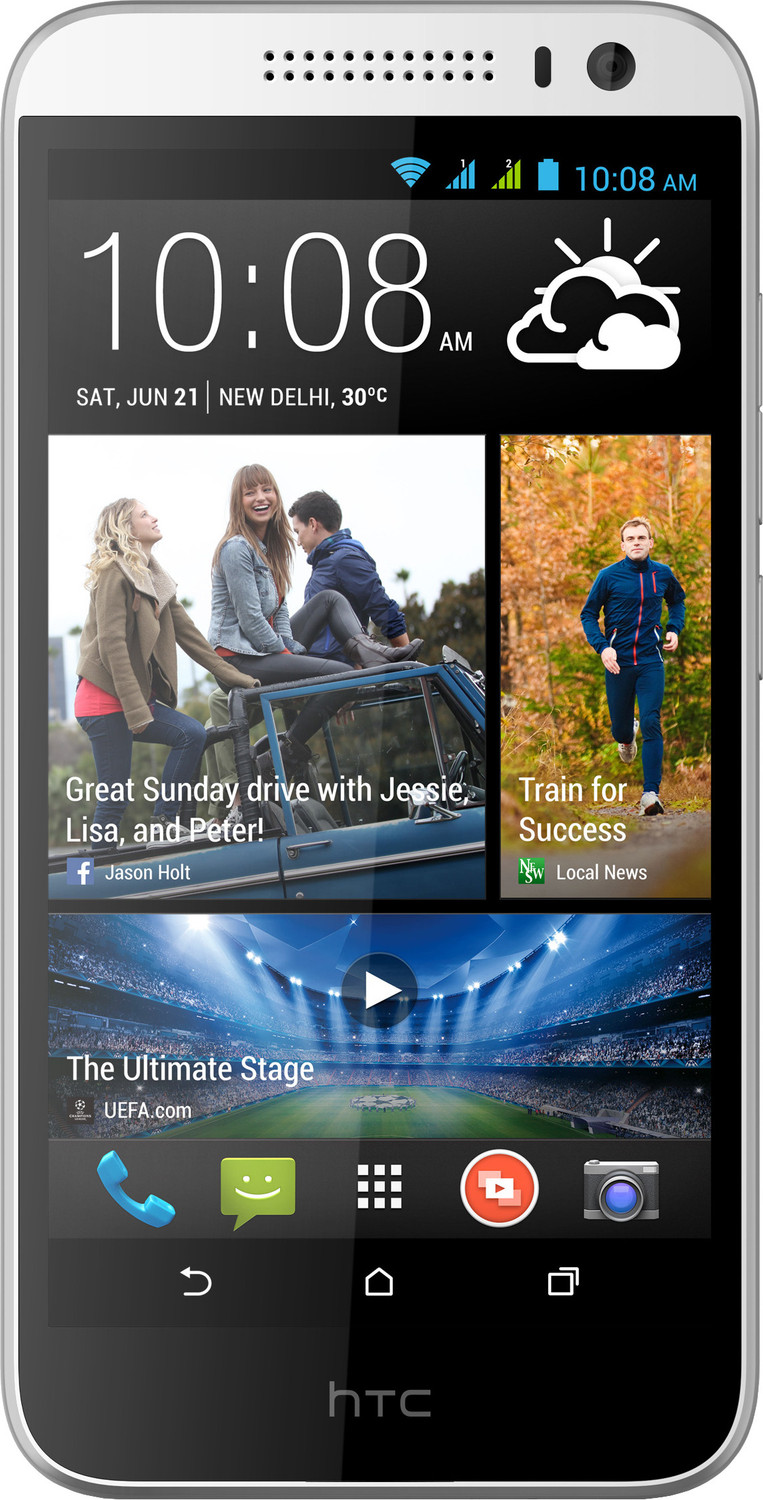The width and height of the screenshot is (763, 1500).
Task: Tap the UEFA Champions League logo
Action: (82, 1110)
